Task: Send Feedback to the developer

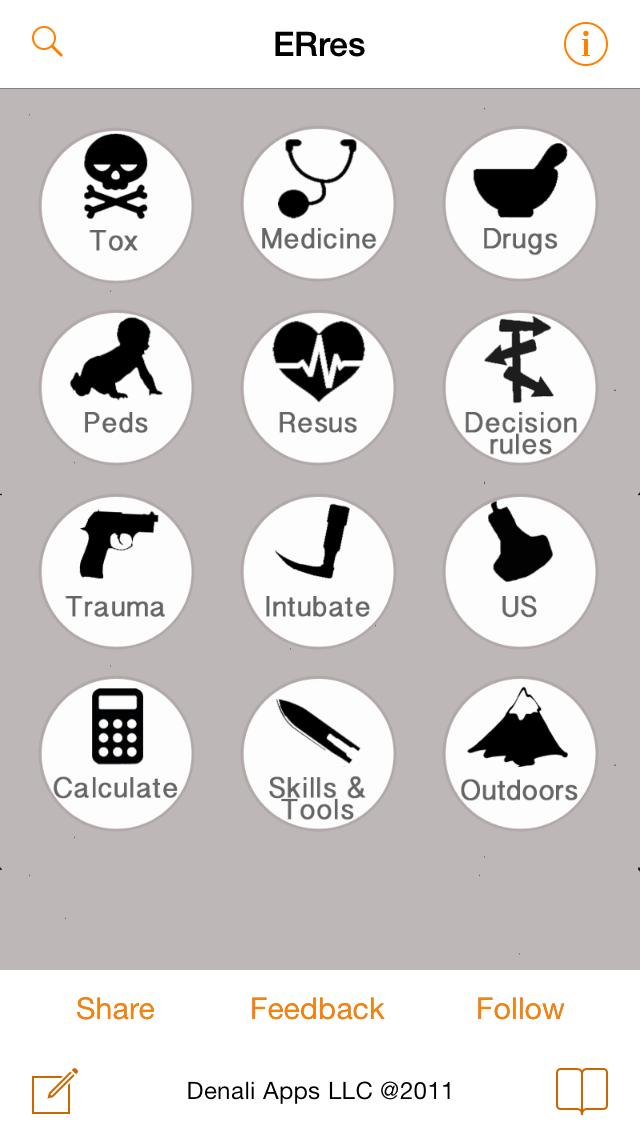Action: coord(317,1008)
